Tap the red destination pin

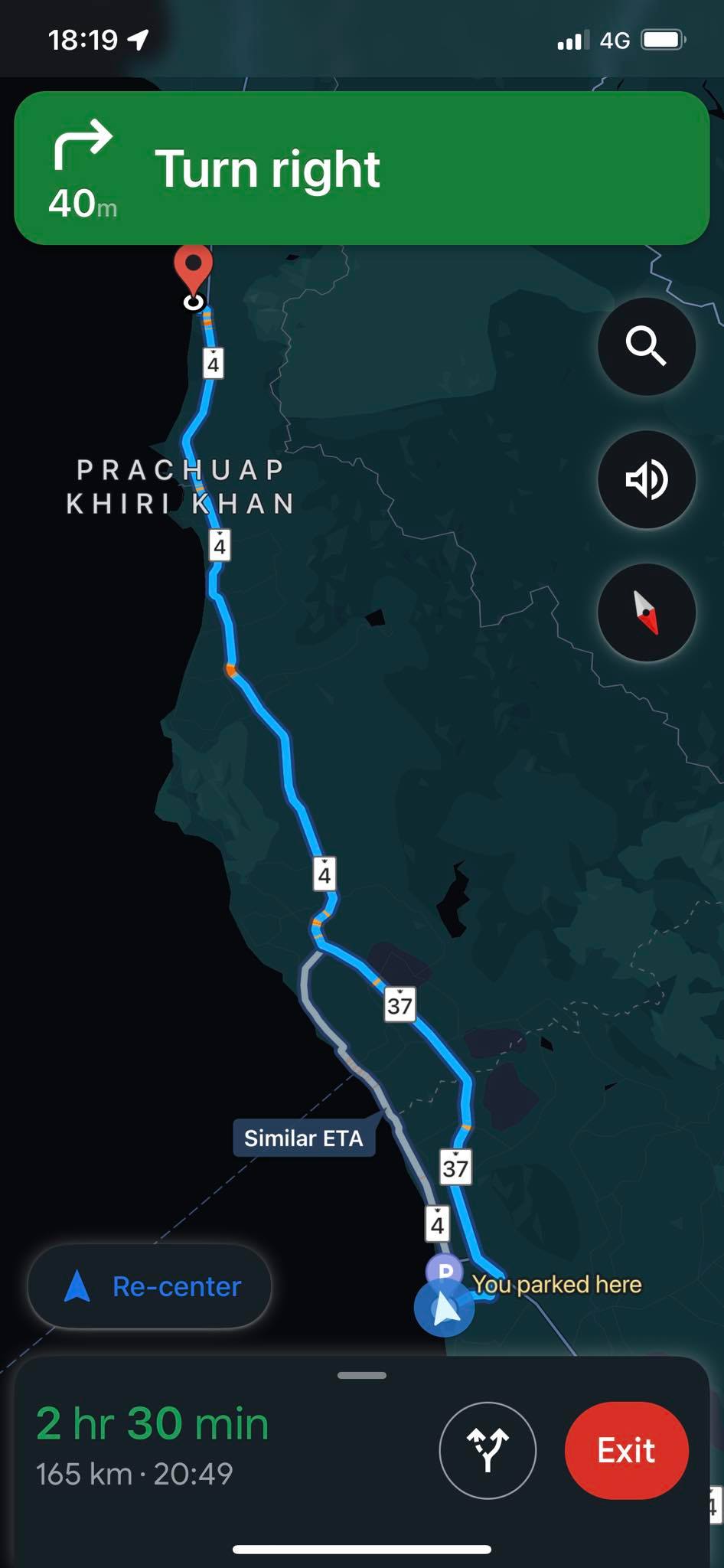(193, 269)
